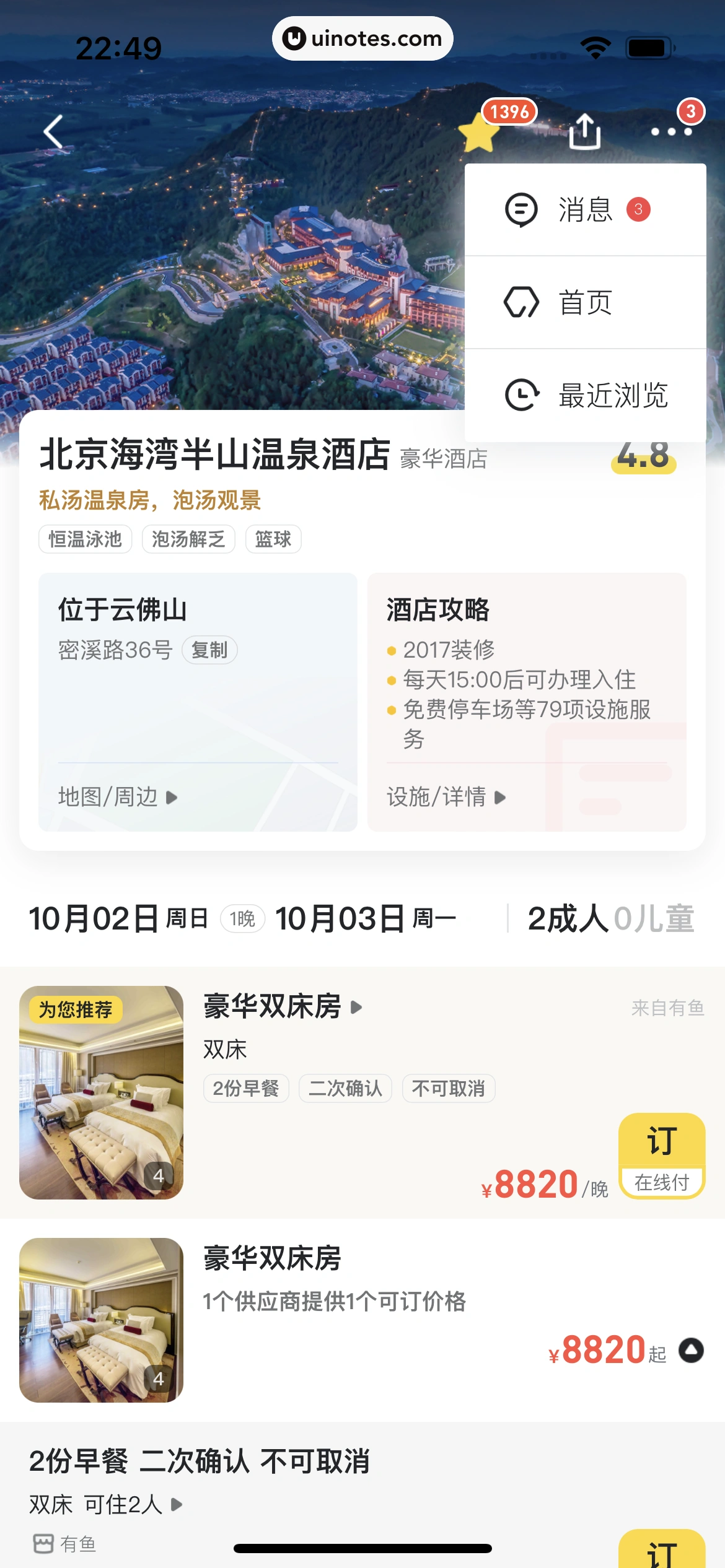725x1568 pixels.
Task: Toggle the 恒温泳池 feature tag
Action: point(84,539)
